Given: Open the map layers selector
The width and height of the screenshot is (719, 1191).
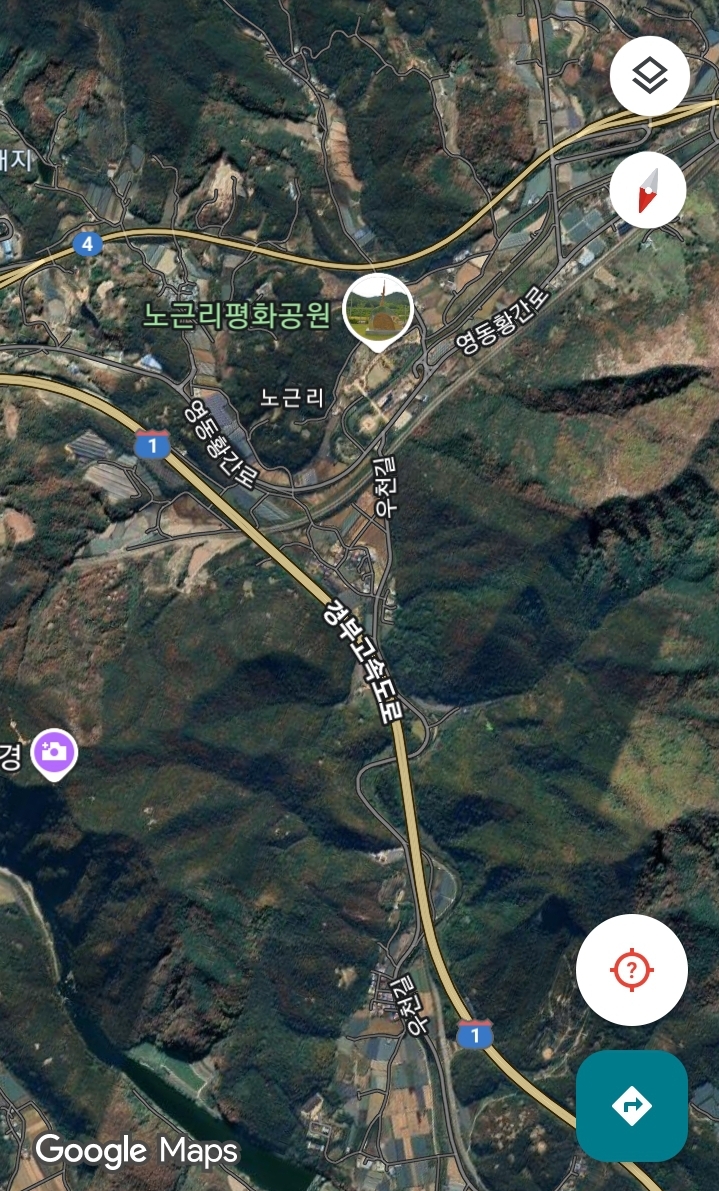Looking at the screenshot, I should 649,76.
